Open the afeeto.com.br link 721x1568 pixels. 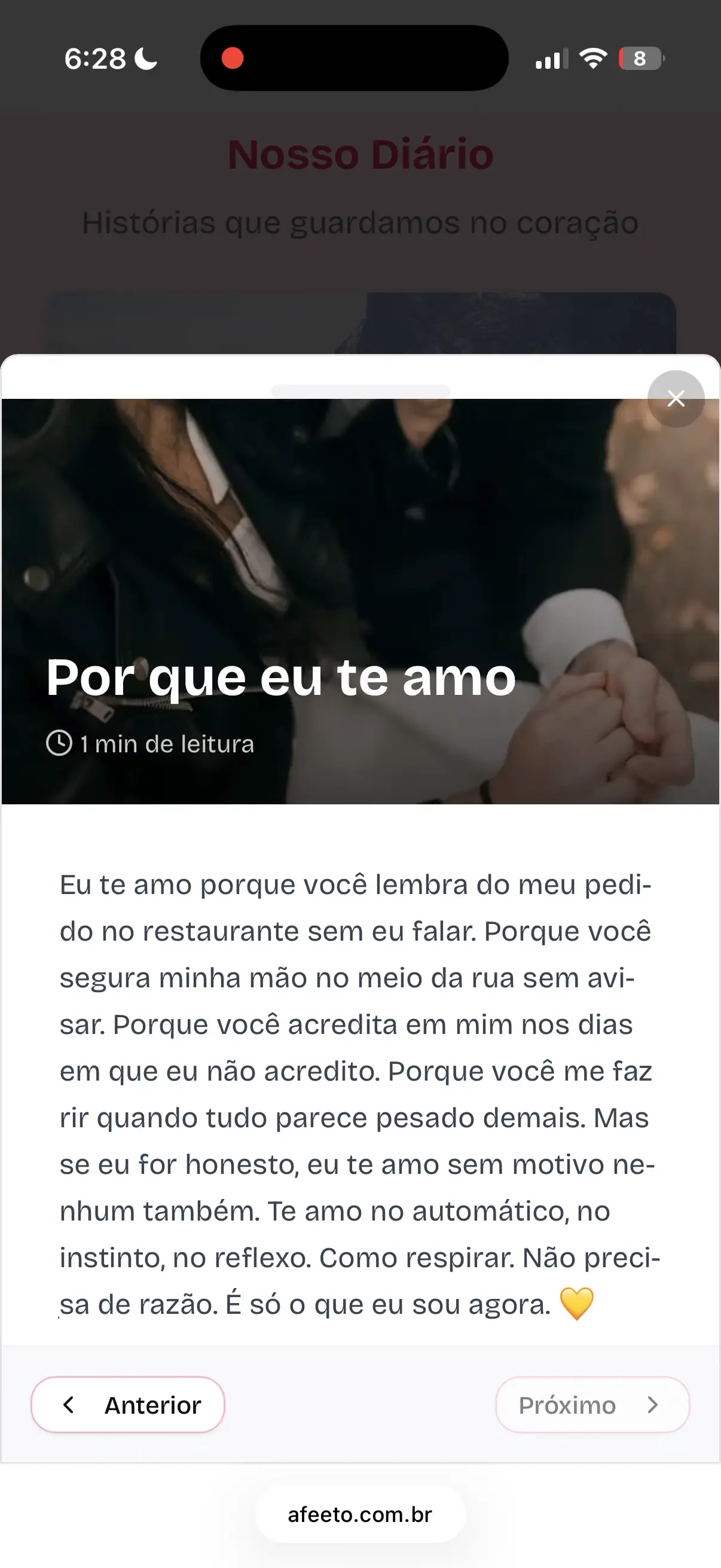pyautogui.click(x=360, y=1515)
